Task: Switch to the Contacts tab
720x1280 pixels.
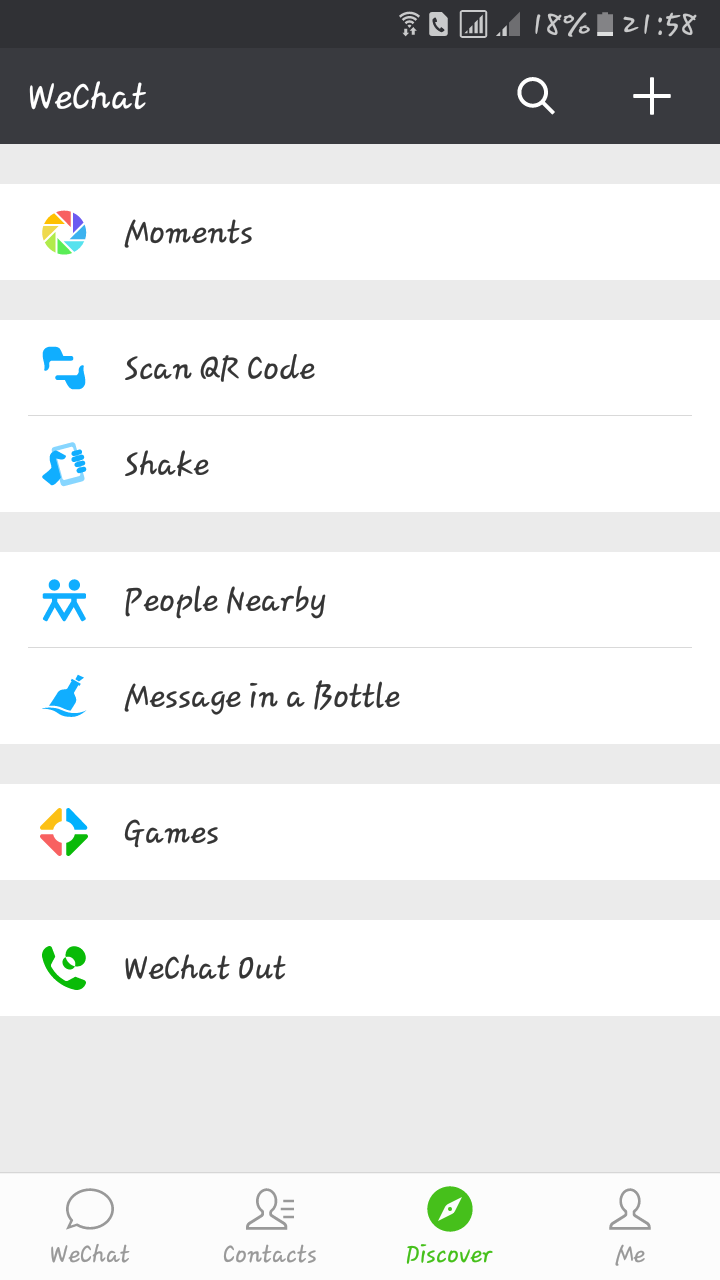Action: click(x=270, y=1226)
